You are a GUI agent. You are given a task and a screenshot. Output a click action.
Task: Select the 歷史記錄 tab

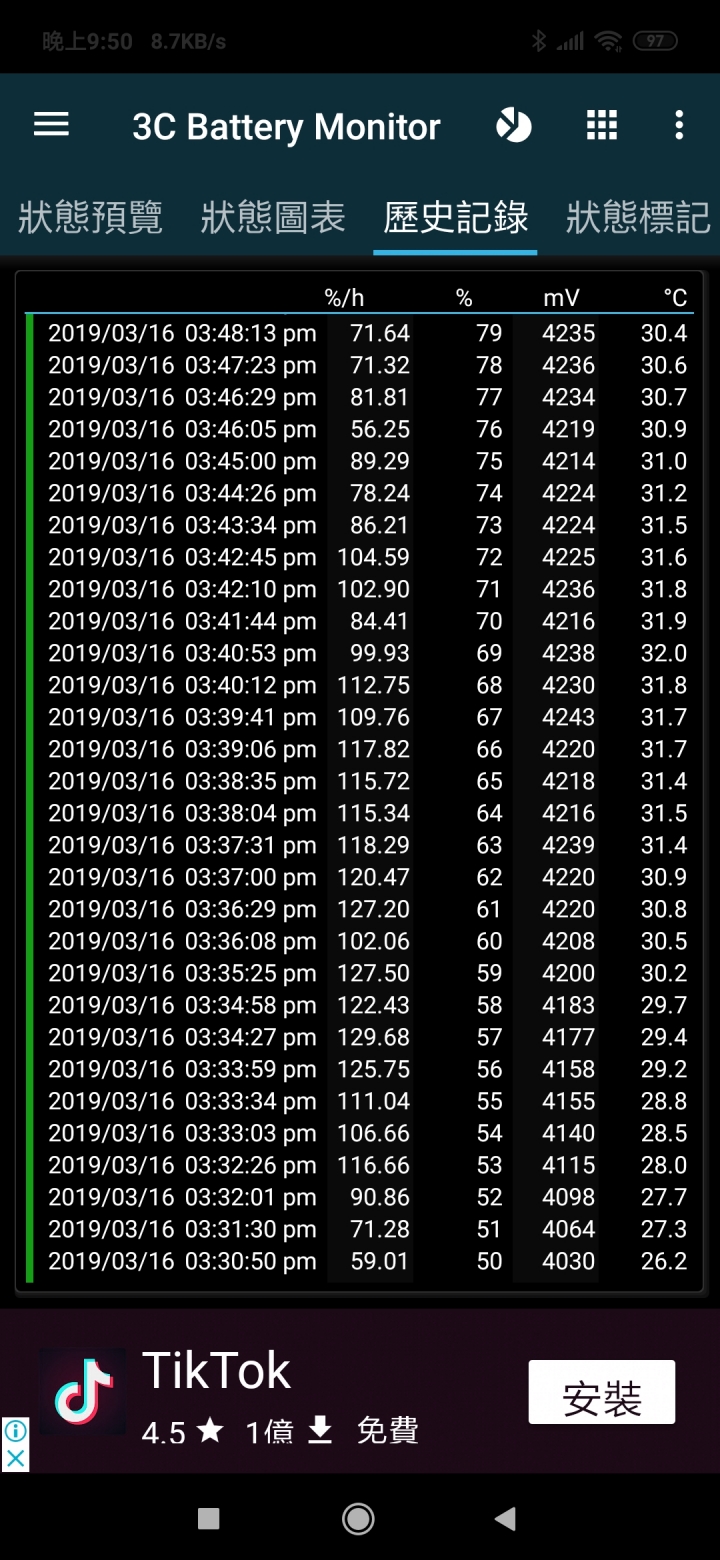point(456,217)
